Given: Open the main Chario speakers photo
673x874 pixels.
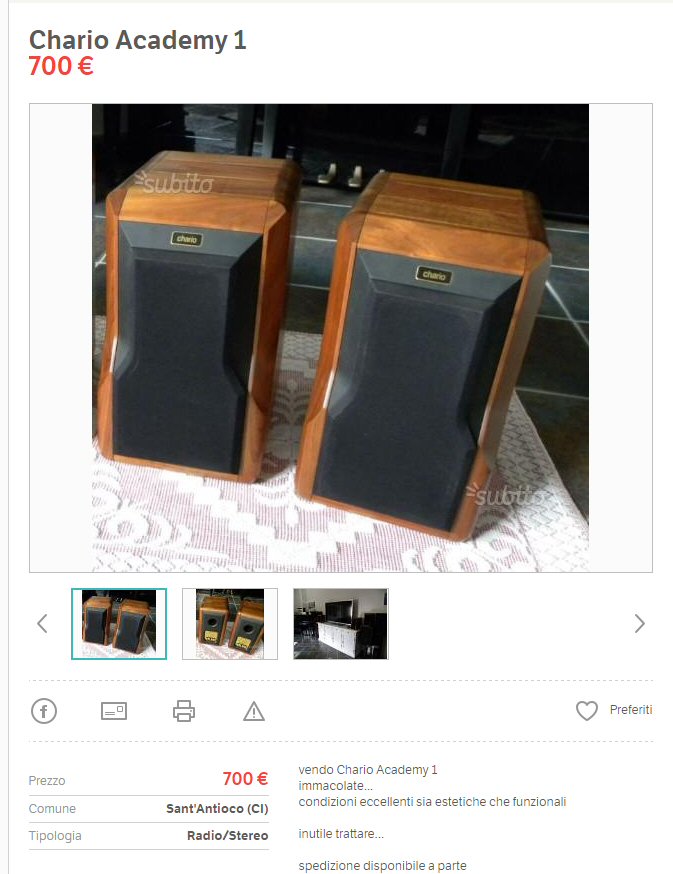Looking at the screenshot, I should click(340, 338).
